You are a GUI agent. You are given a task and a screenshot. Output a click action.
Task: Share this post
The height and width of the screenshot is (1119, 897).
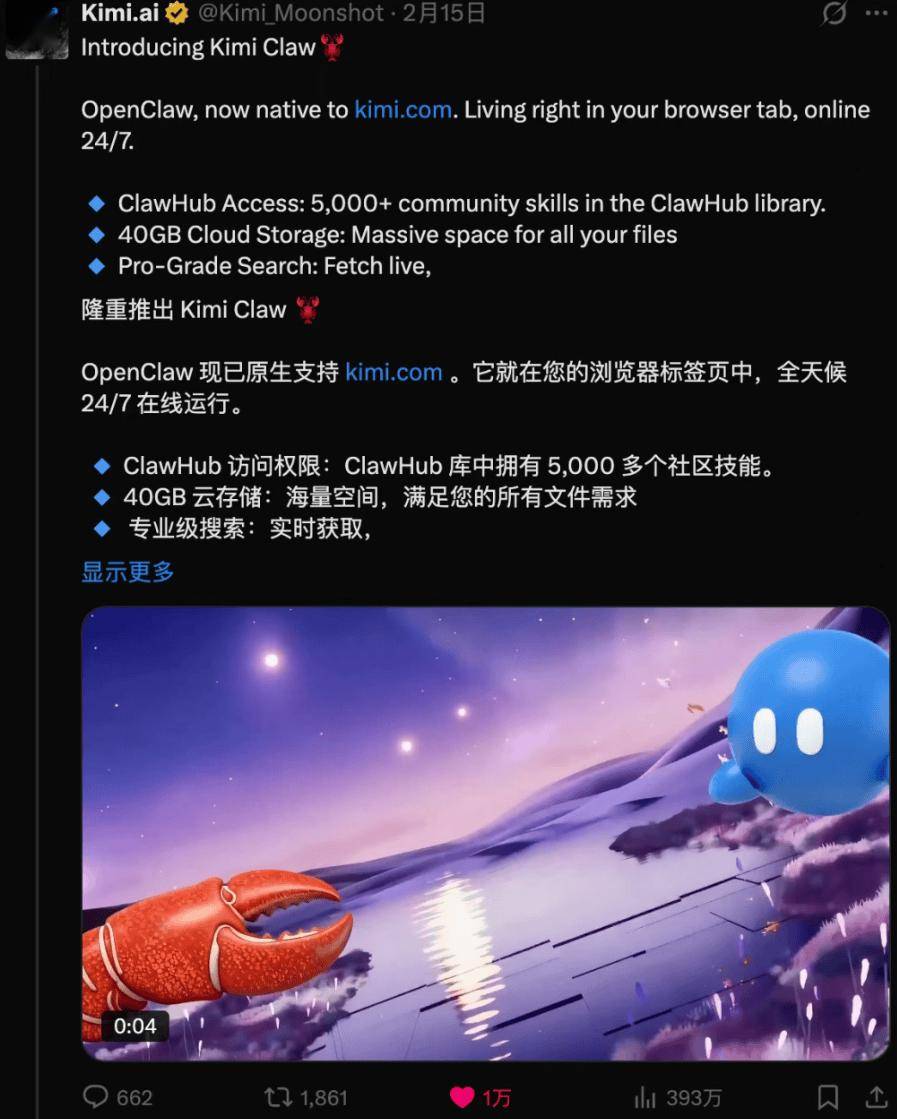(875, 1097)
